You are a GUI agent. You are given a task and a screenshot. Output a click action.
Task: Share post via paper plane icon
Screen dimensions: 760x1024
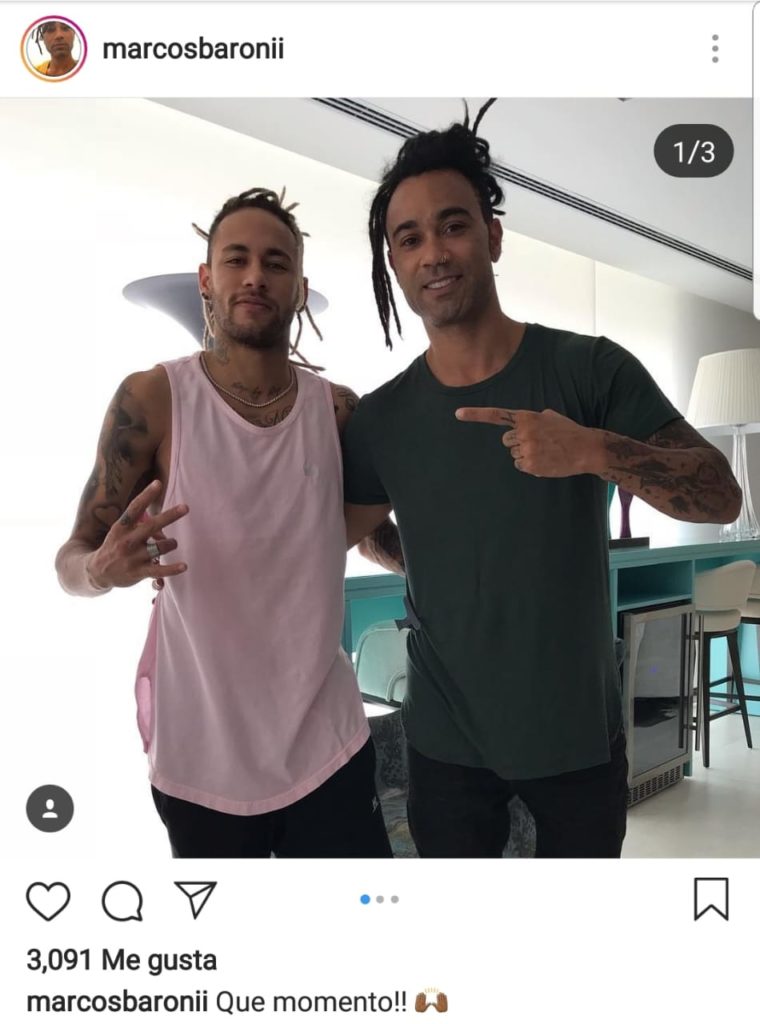pyautogui.click(x=195, y=899)
